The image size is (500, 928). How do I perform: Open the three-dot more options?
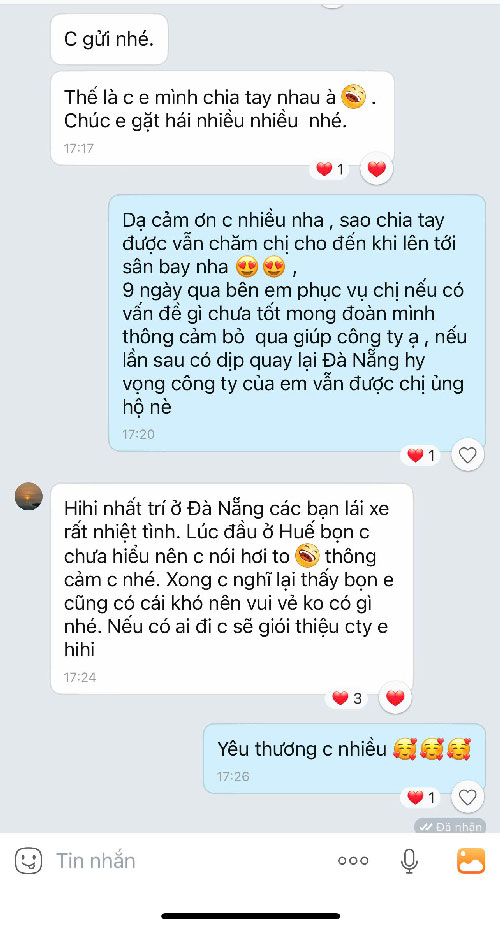(x=353, y=861)
